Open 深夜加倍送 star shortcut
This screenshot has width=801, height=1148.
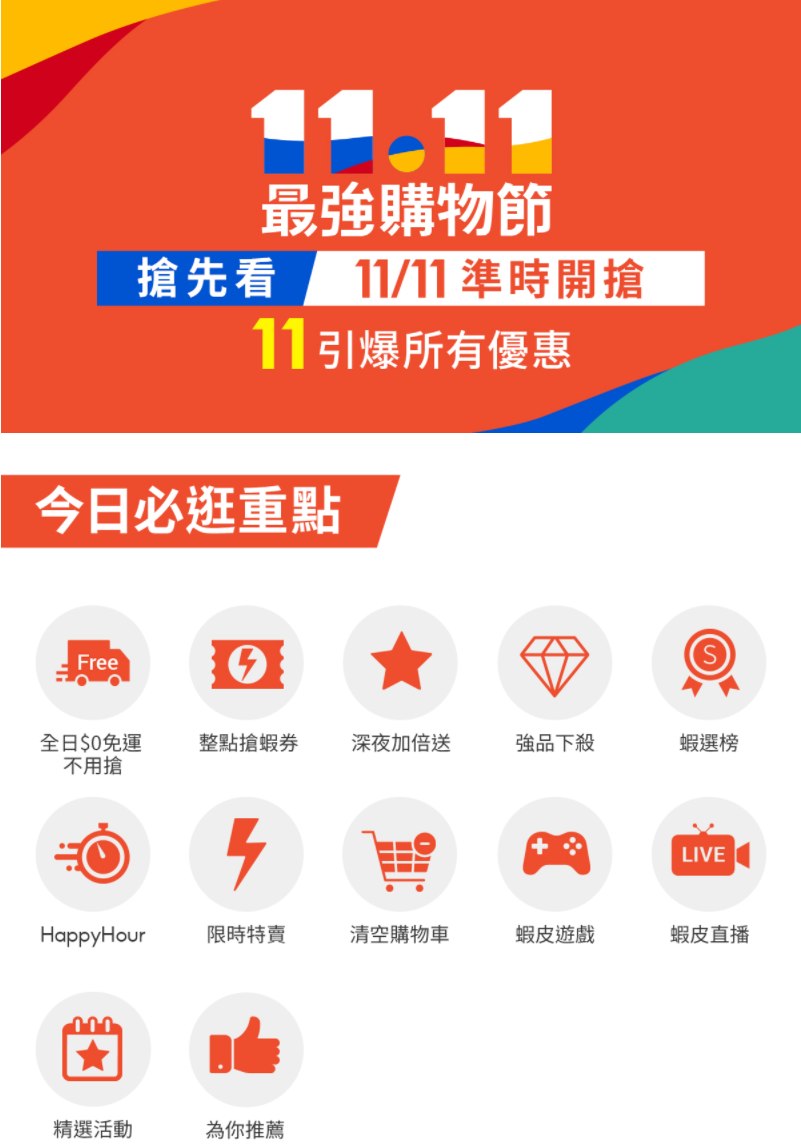click(x=400, y=662)
